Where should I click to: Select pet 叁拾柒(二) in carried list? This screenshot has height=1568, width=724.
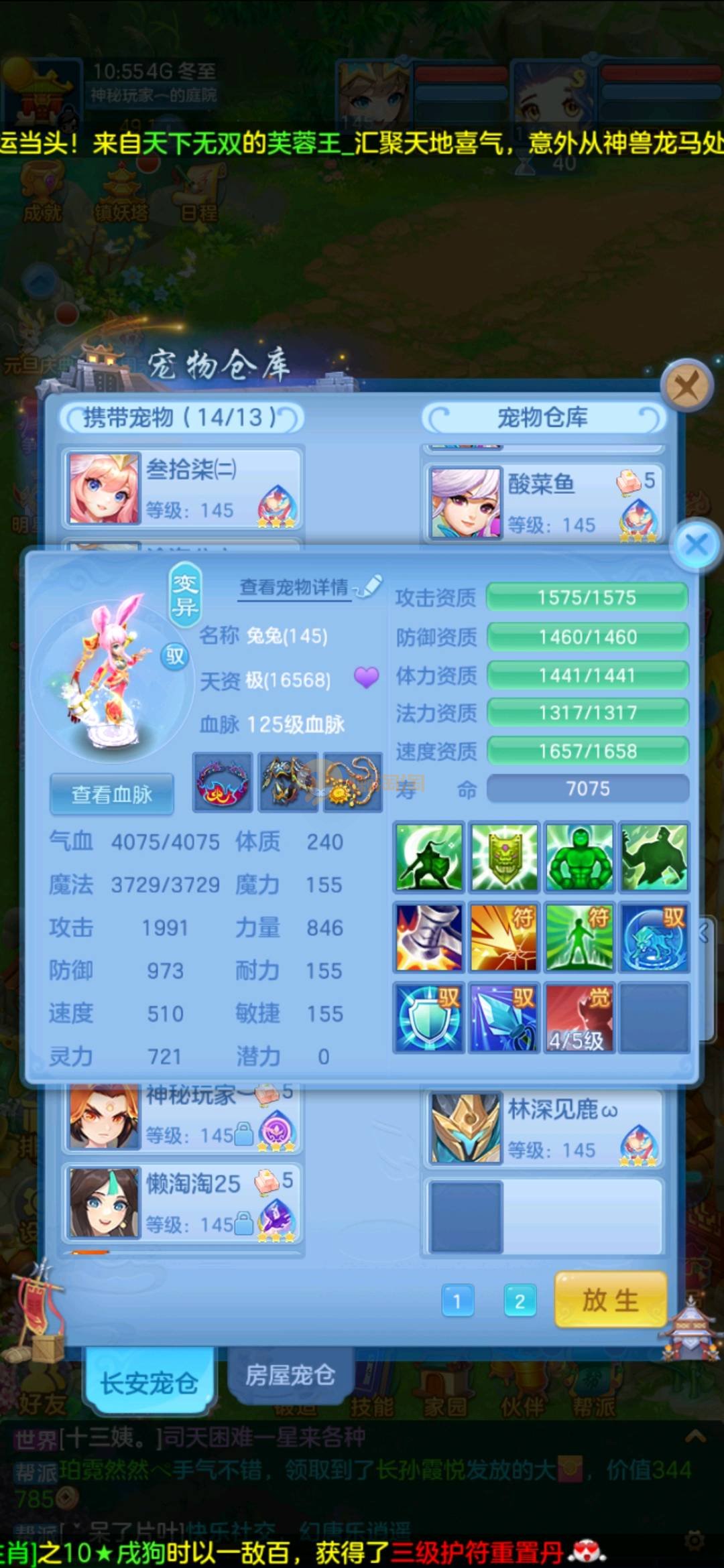click(181, 488)
